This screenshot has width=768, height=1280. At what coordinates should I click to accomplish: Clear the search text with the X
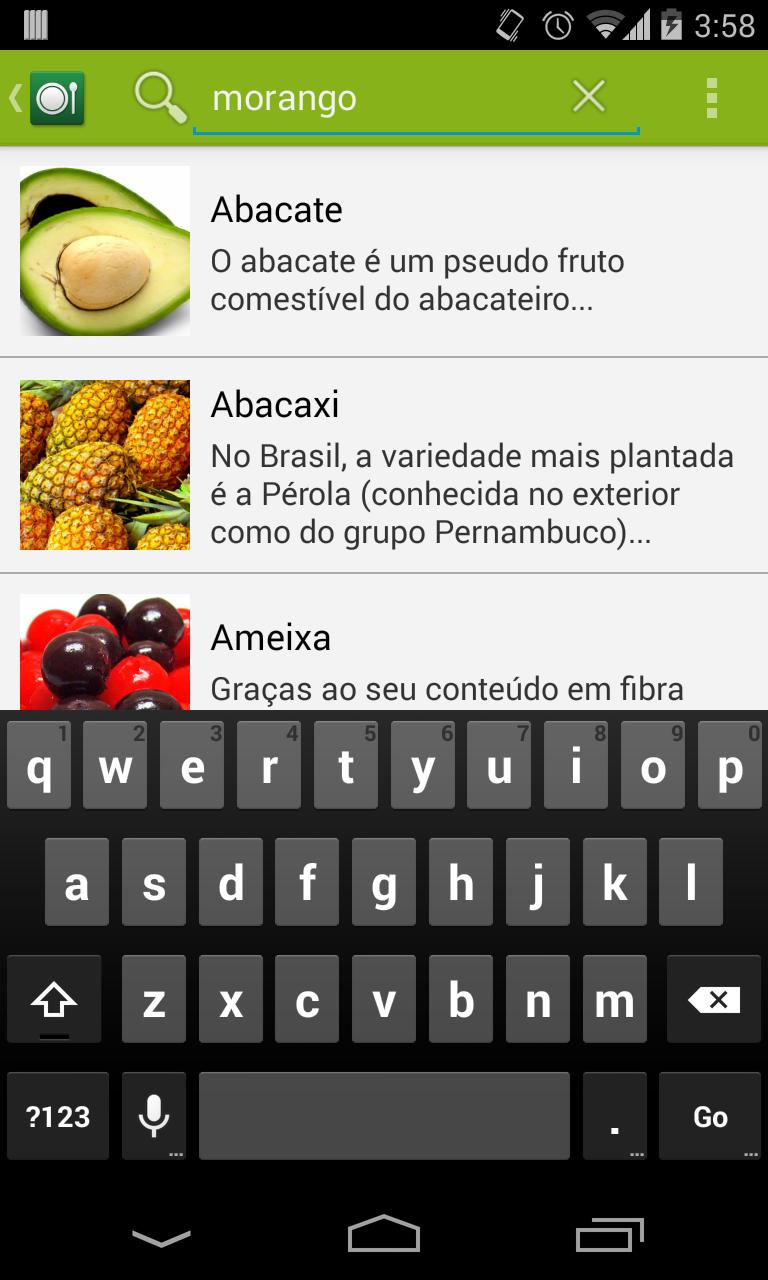[588, 96]
